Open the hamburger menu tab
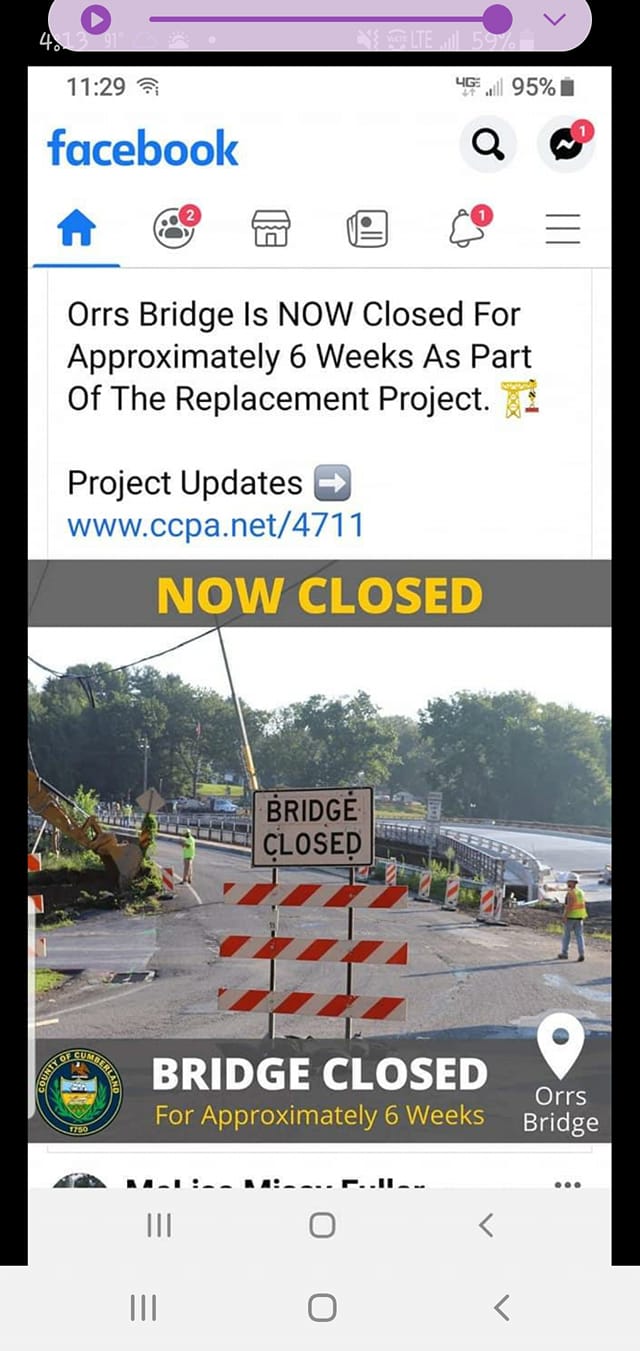The height and width of the screenshot is (1351, 640). [562, 229]
